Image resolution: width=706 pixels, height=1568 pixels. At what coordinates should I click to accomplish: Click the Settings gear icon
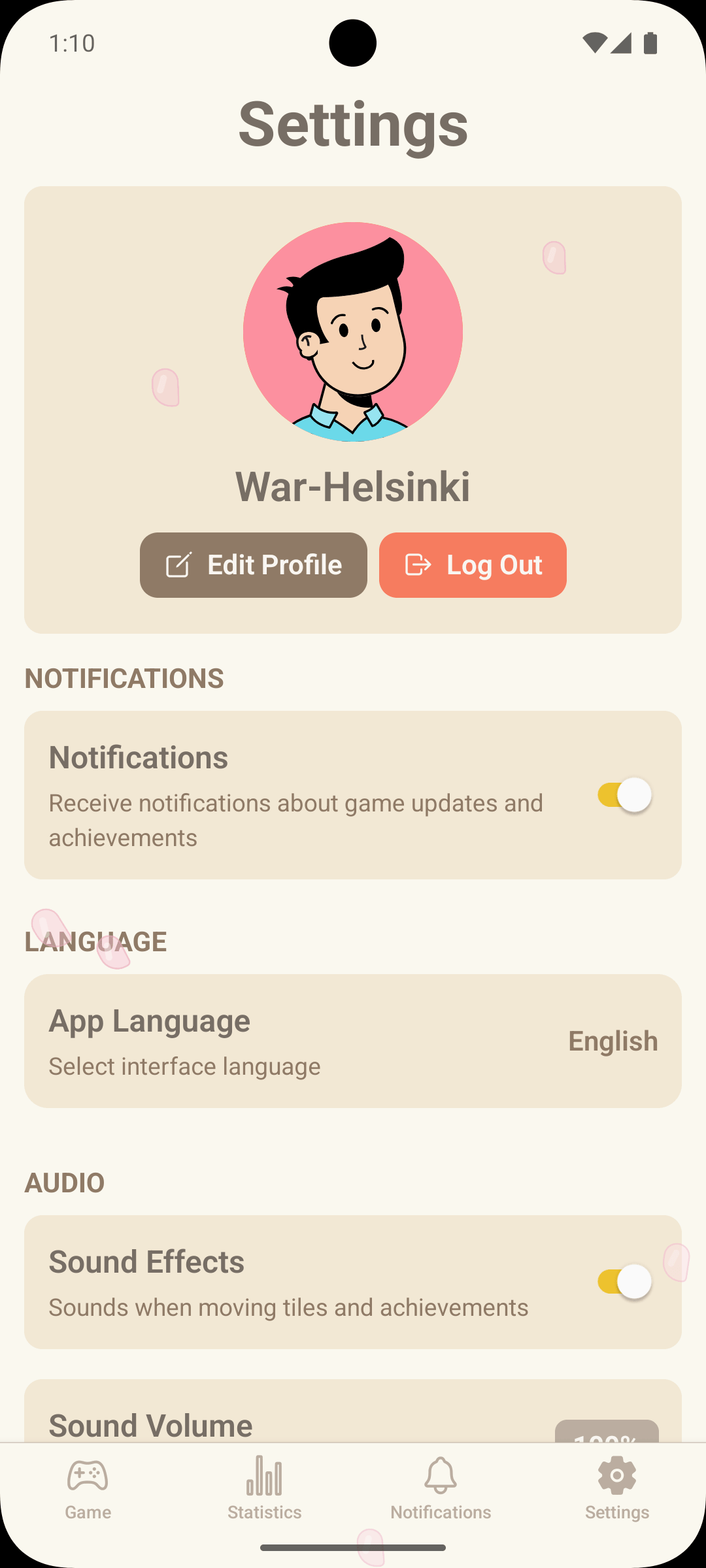pyautogui.click(x=616, y=1475)
